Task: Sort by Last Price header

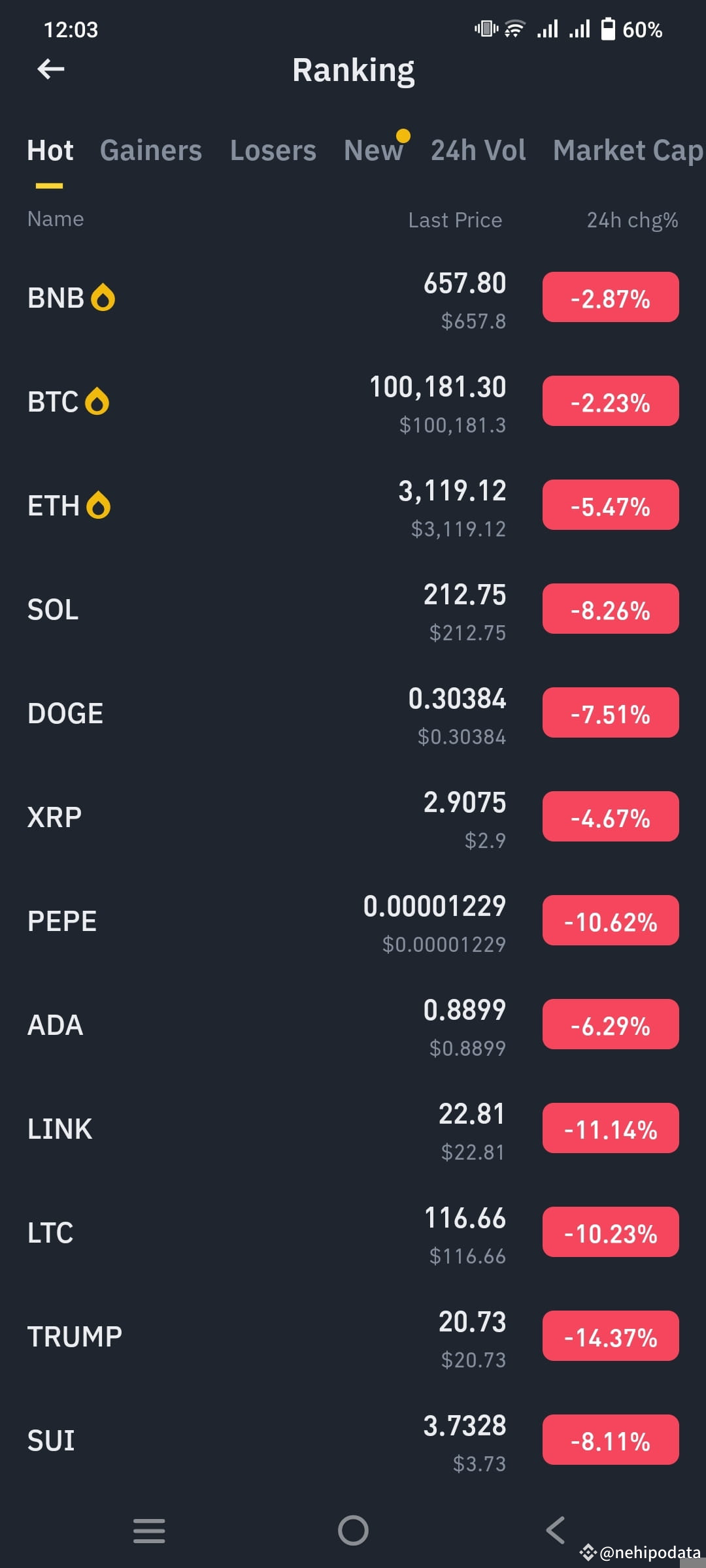Action: (456, 220)
